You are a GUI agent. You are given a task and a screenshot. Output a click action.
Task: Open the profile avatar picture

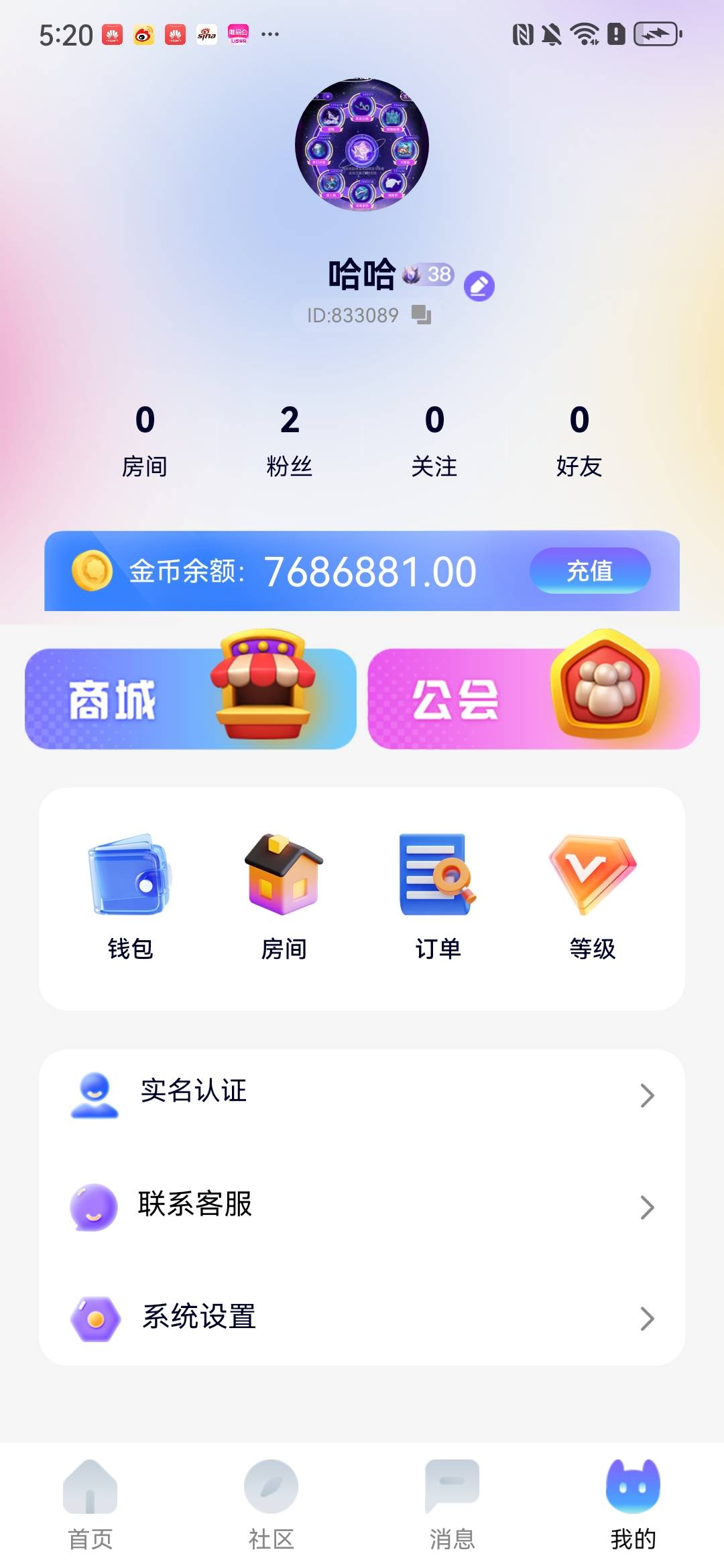coord(362,145)
